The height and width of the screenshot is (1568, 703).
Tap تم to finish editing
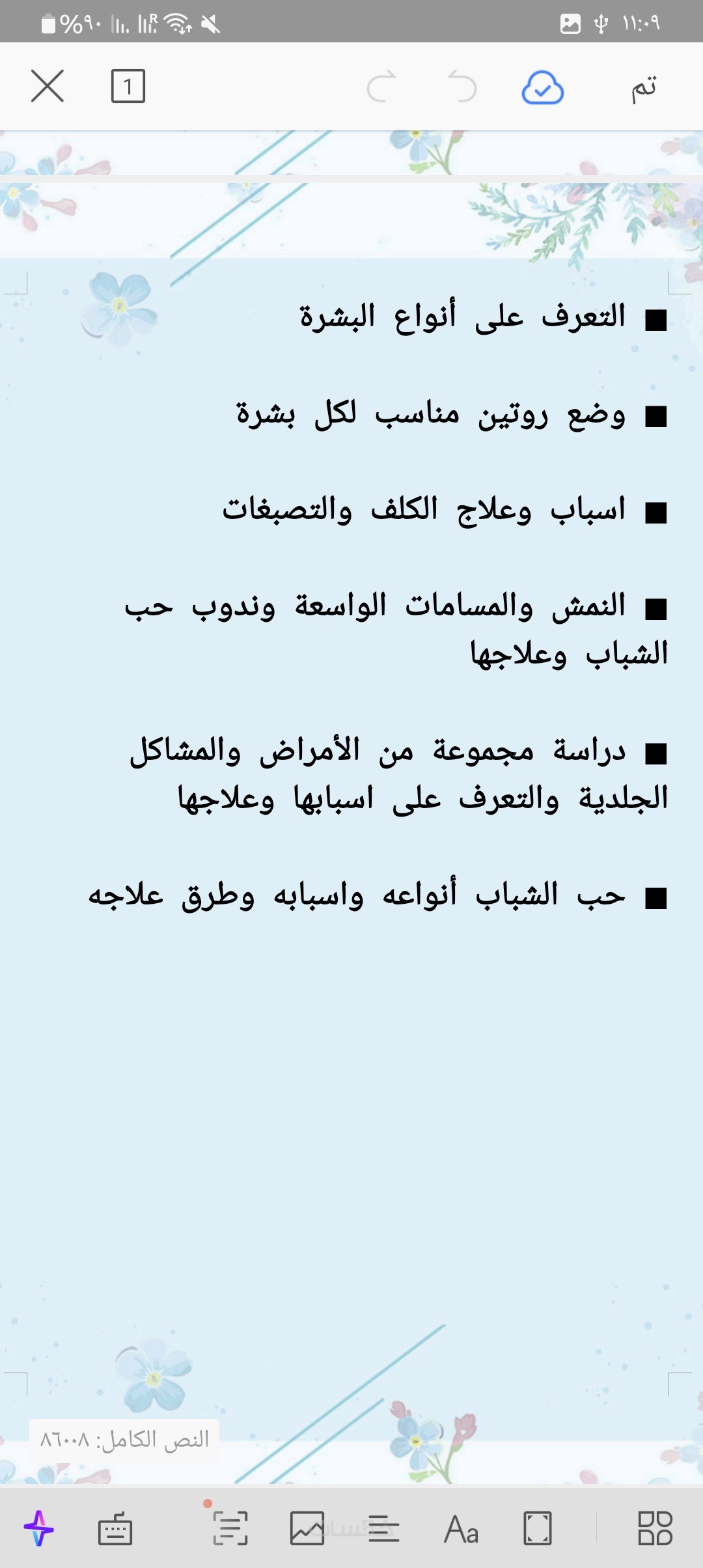[644, 88]
